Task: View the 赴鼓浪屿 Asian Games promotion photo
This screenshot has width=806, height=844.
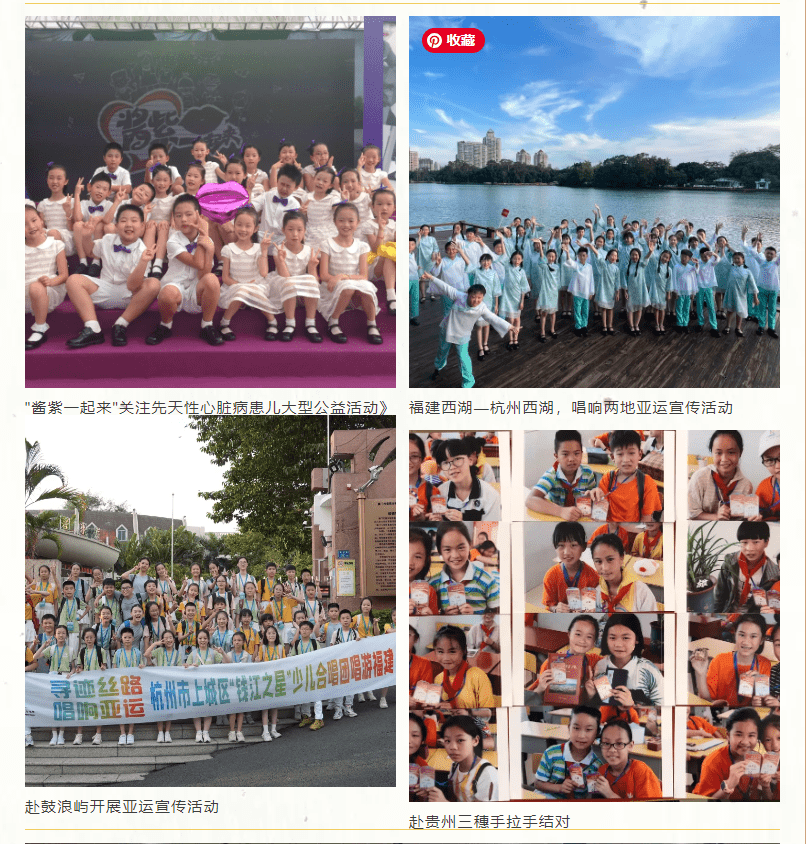Action: [210, 610]
